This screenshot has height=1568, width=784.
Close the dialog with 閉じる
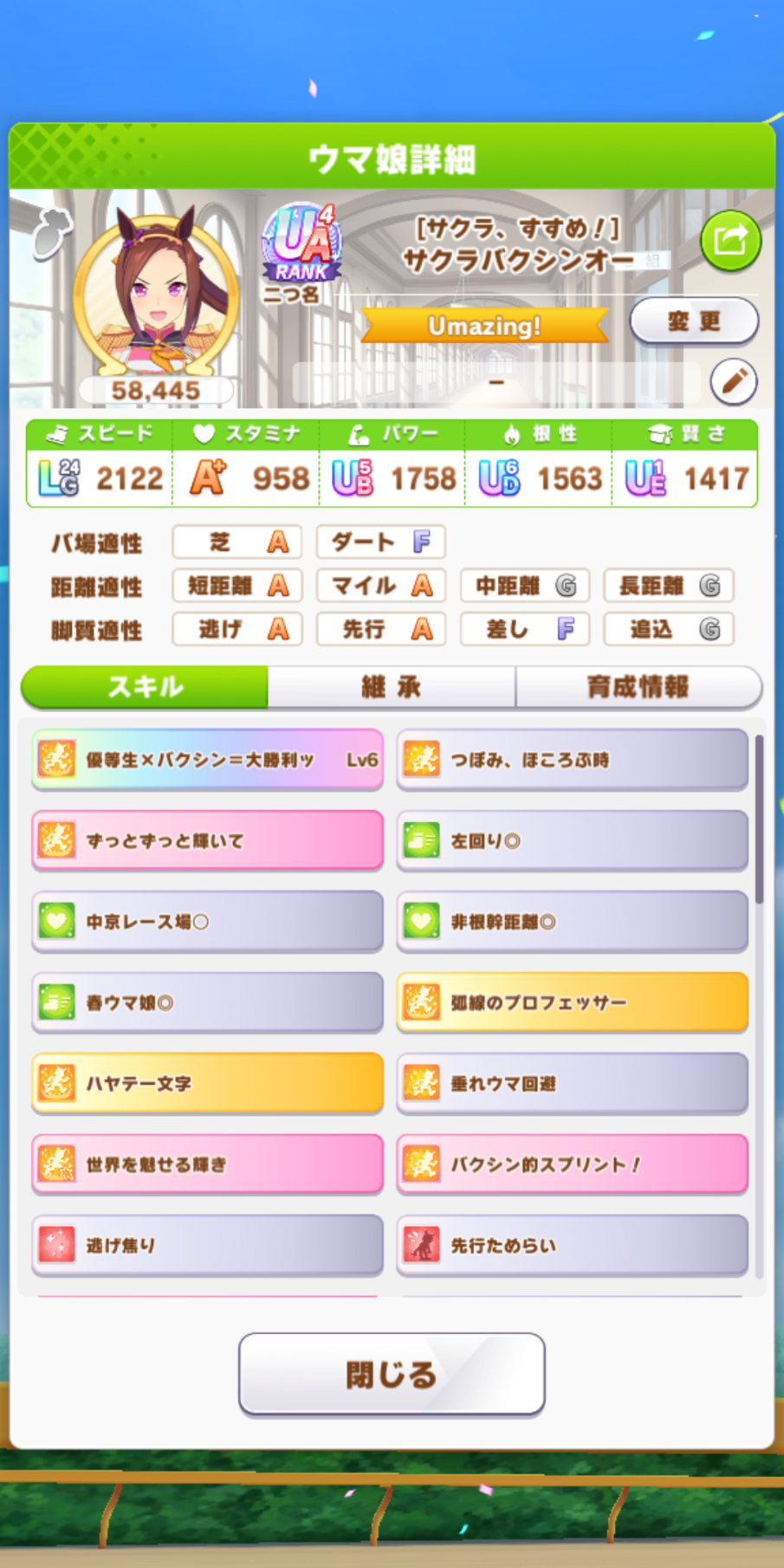392,1374
